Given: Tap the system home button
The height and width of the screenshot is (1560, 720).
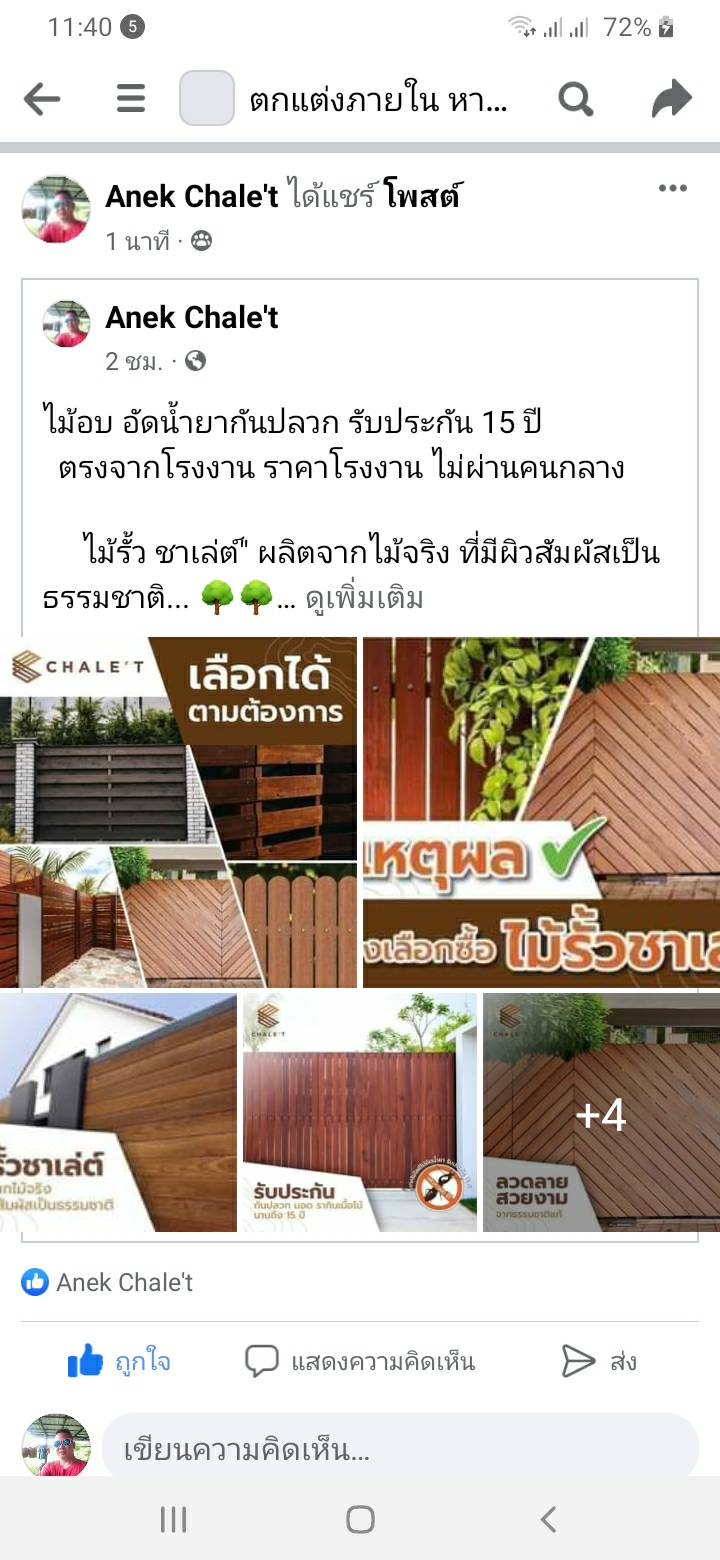Looking at the screenshot, I should 360,1520.
